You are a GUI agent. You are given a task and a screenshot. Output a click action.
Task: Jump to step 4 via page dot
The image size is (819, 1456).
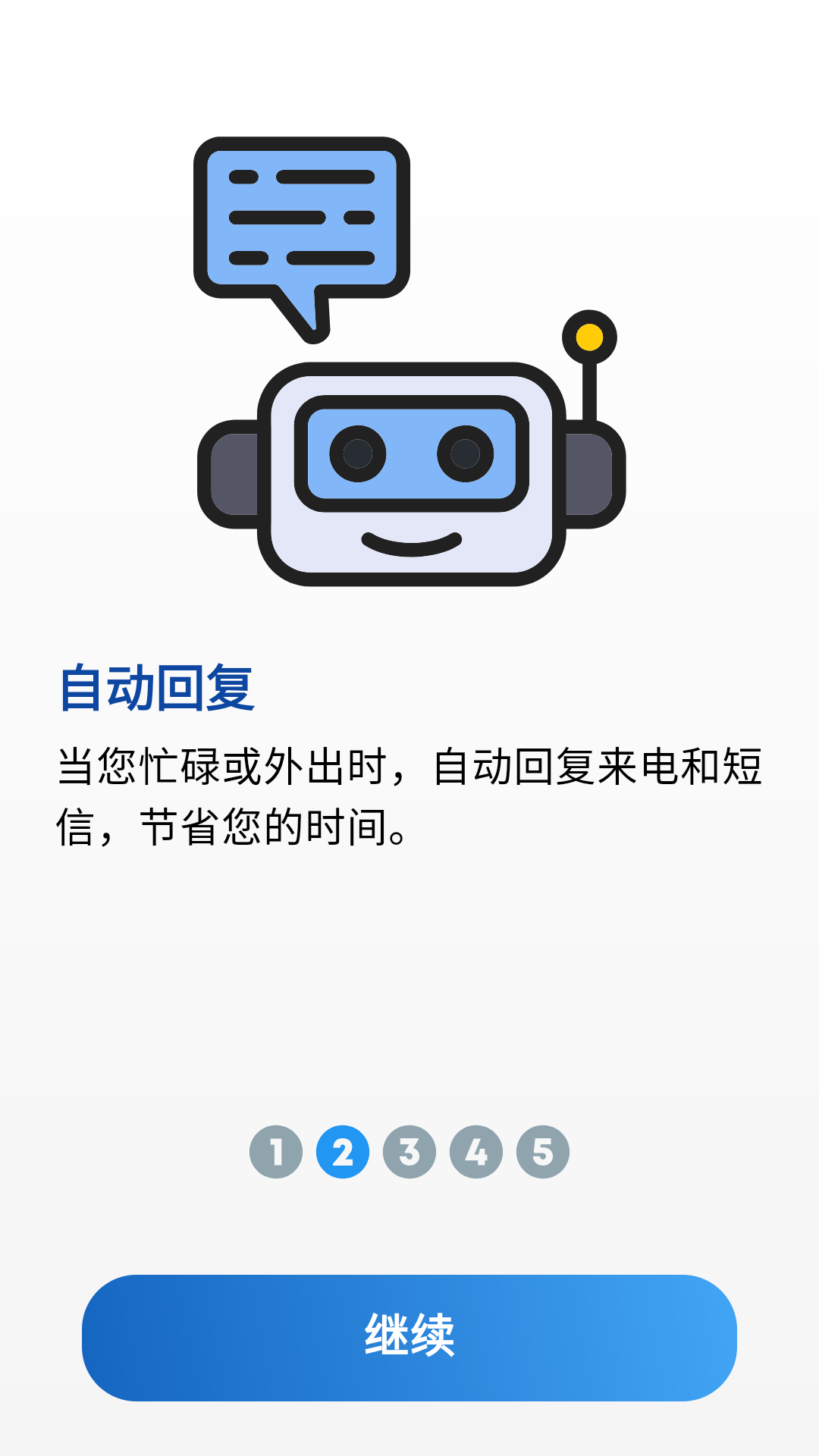[475, 1150]
